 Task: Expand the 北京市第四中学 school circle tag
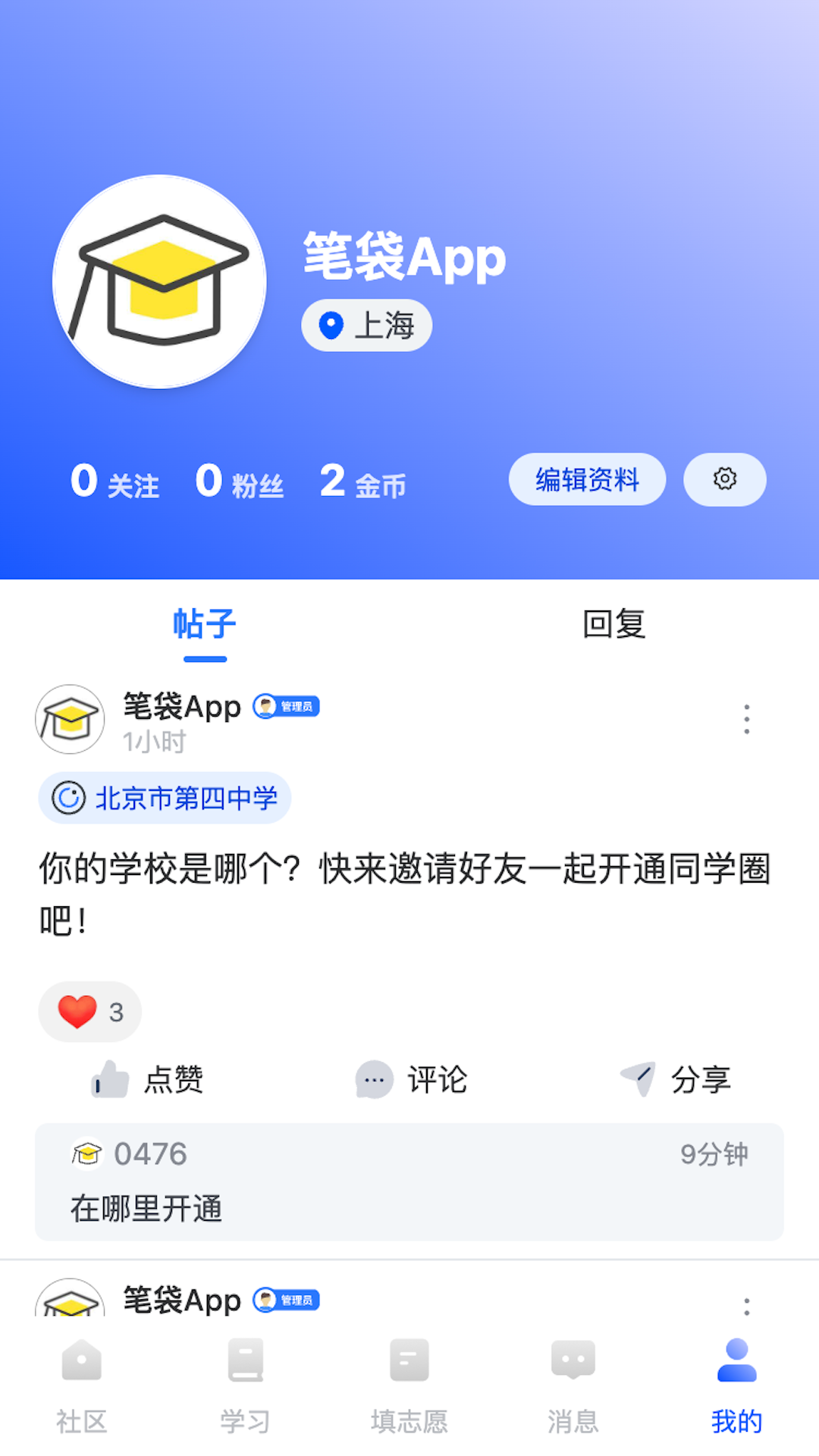point(165,797)
